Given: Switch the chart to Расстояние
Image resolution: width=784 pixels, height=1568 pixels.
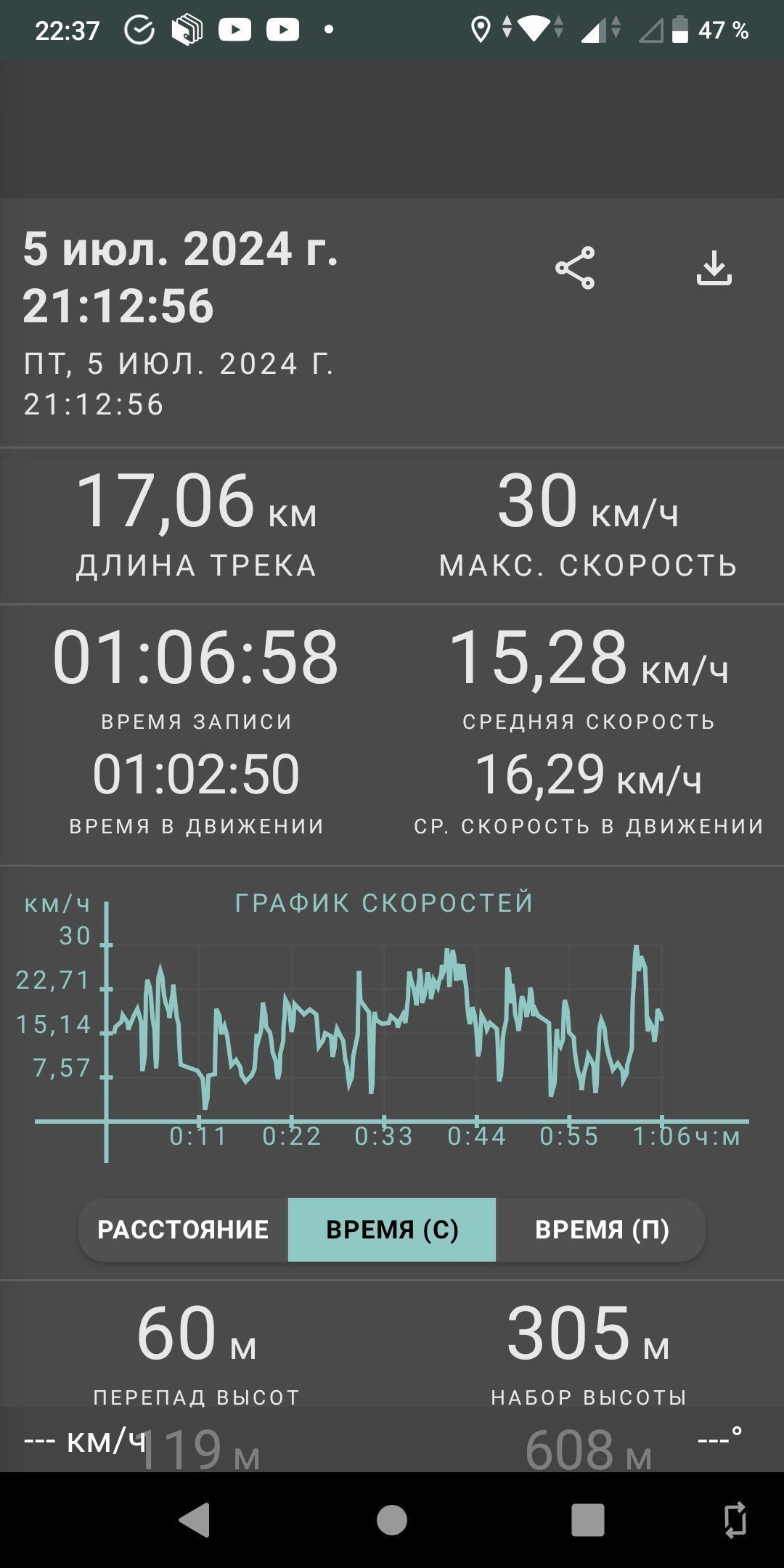Looking at the screenshot, I should pos(183,1229).
